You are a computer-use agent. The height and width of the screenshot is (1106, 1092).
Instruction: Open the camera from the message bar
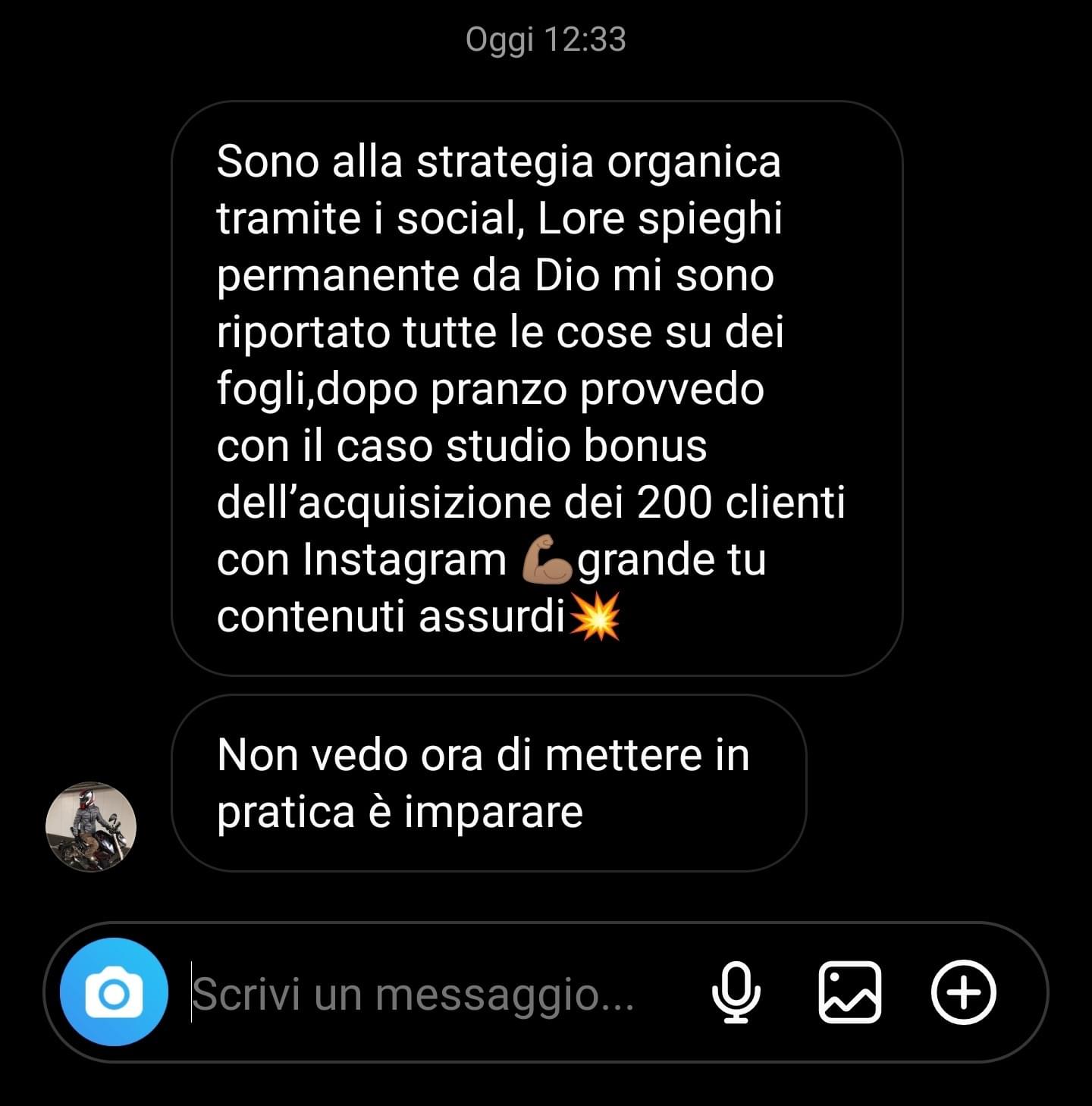coord(114,992)
